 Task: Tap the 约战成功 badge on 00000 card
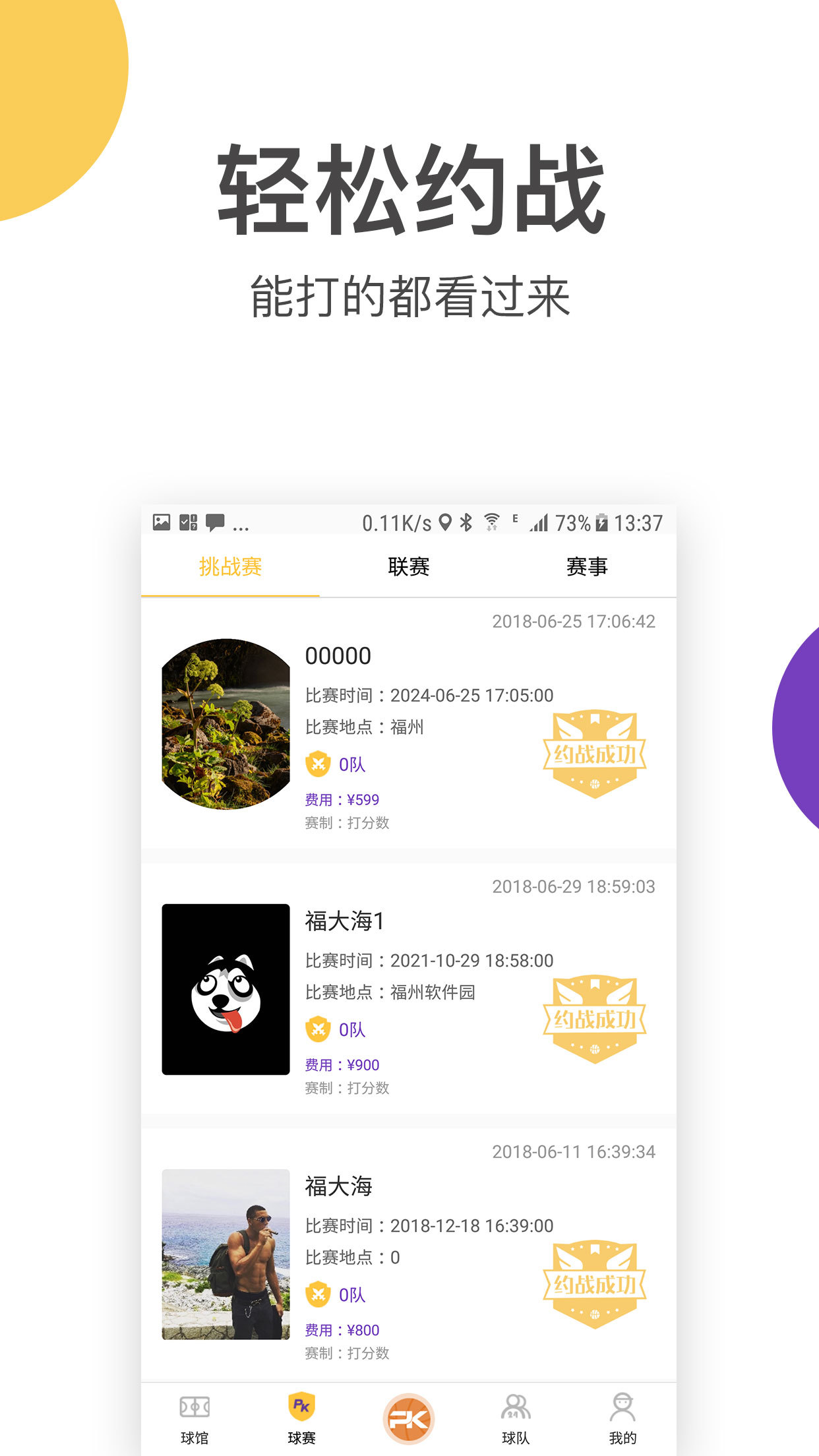(x=595, y=754)
